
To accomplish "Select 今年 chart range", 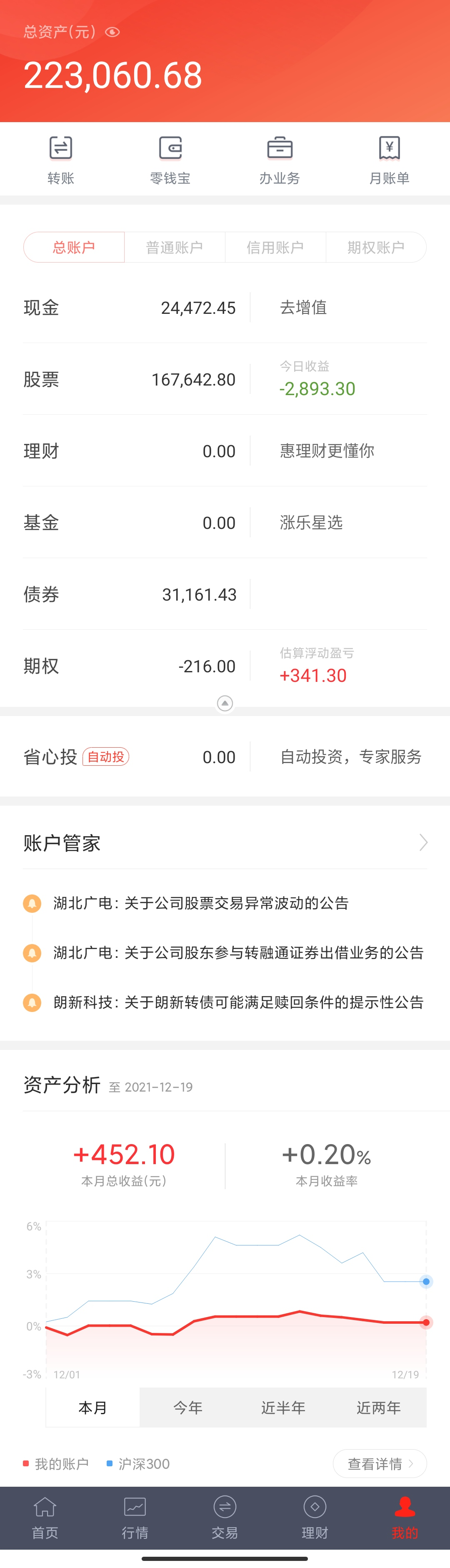I will [x=188, y=1408].
